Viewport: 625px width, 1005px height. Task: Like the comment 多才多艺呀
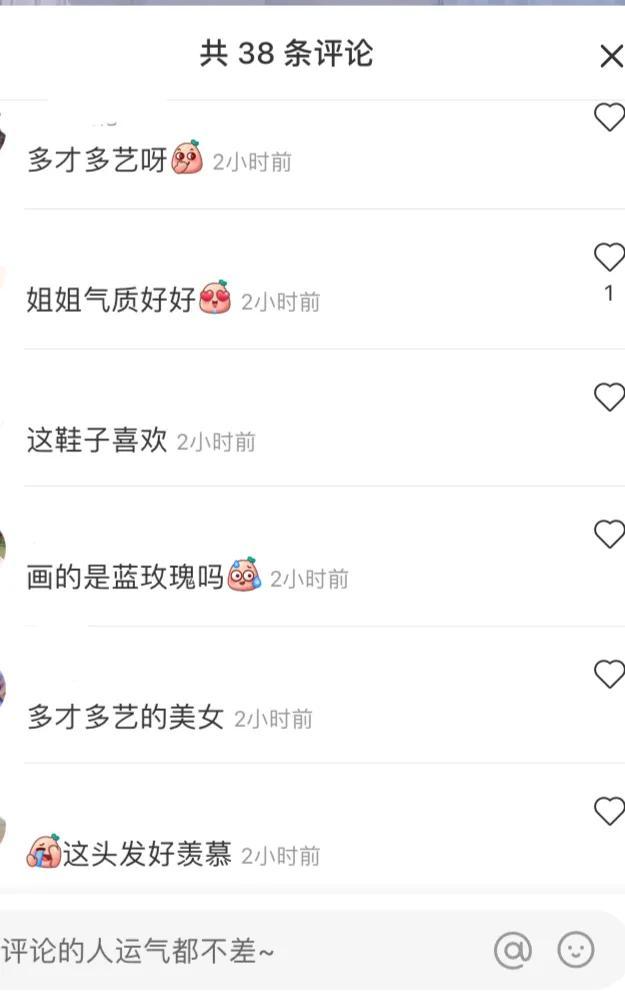tap(609, 118)
